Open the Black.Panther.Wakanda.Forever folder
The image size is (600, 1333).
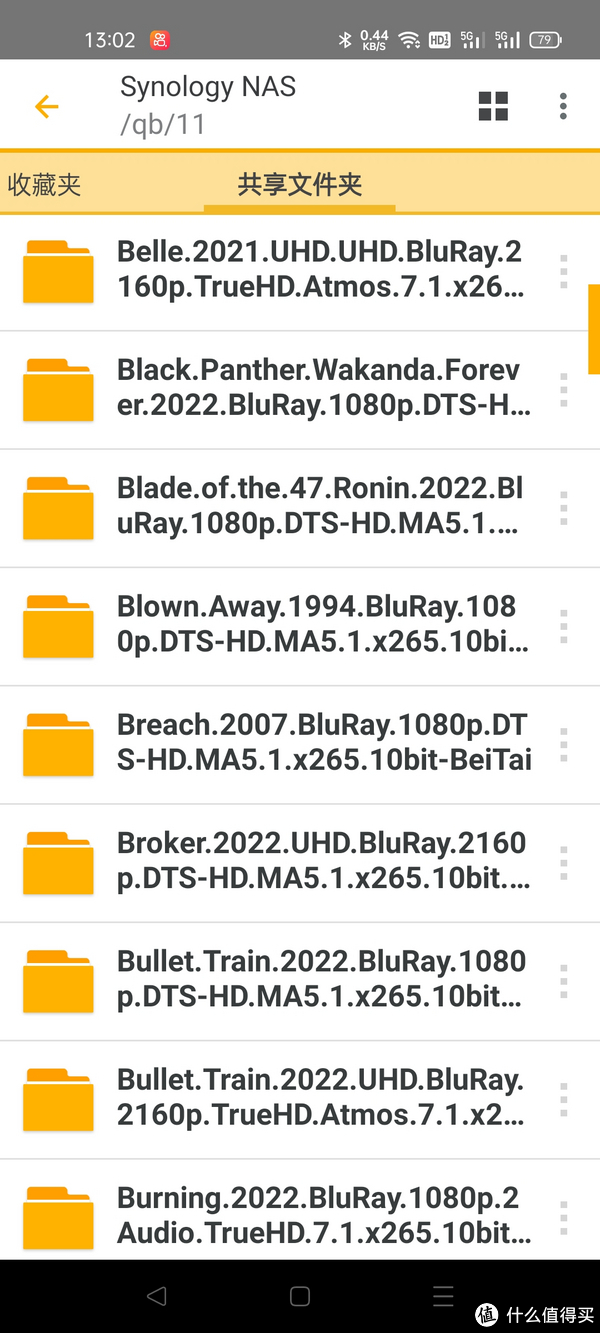[300, 390]
